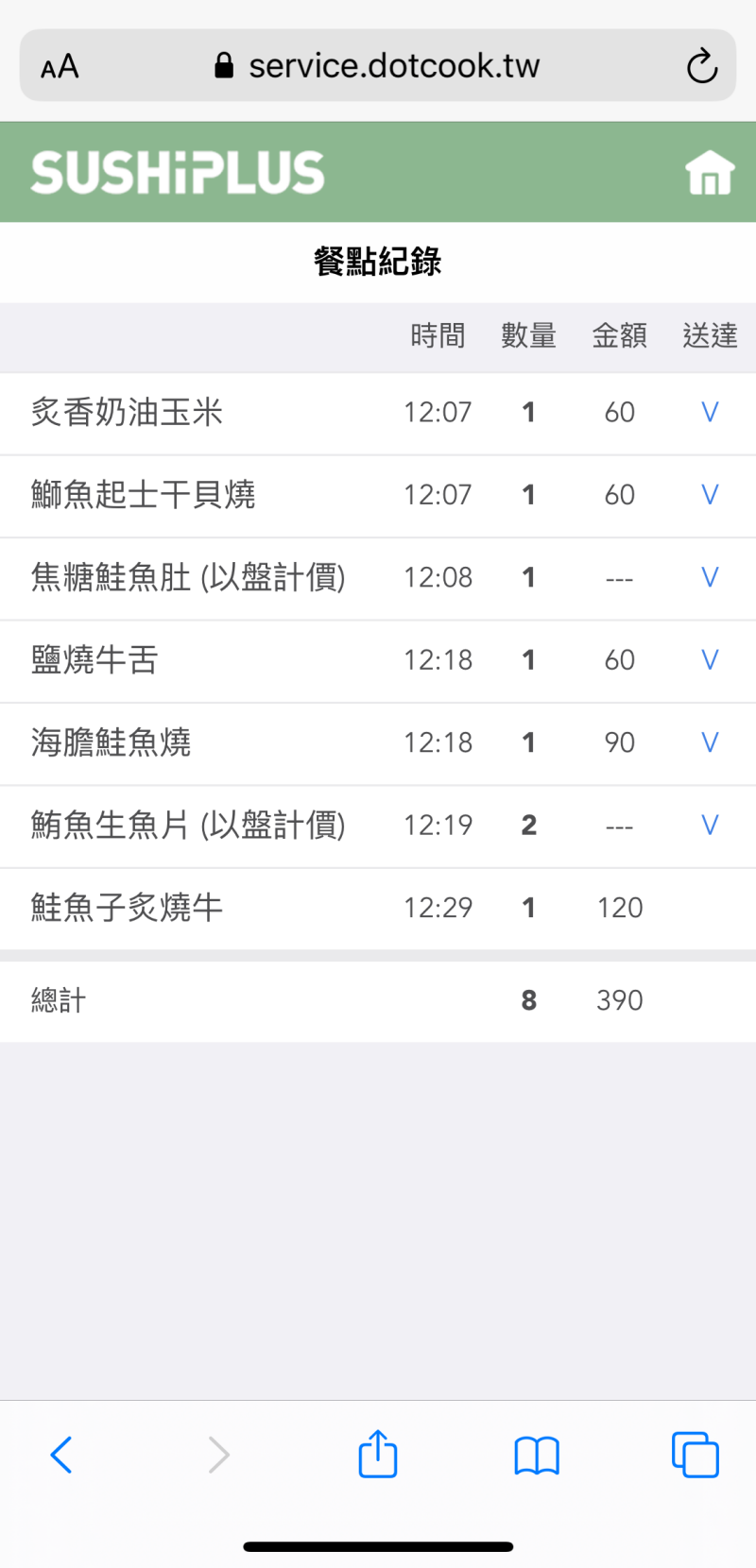The height and width of the screenshot is (1568, 756).
Task: Tap the service.dotcook.tw address bar
Action: [378, 66]
